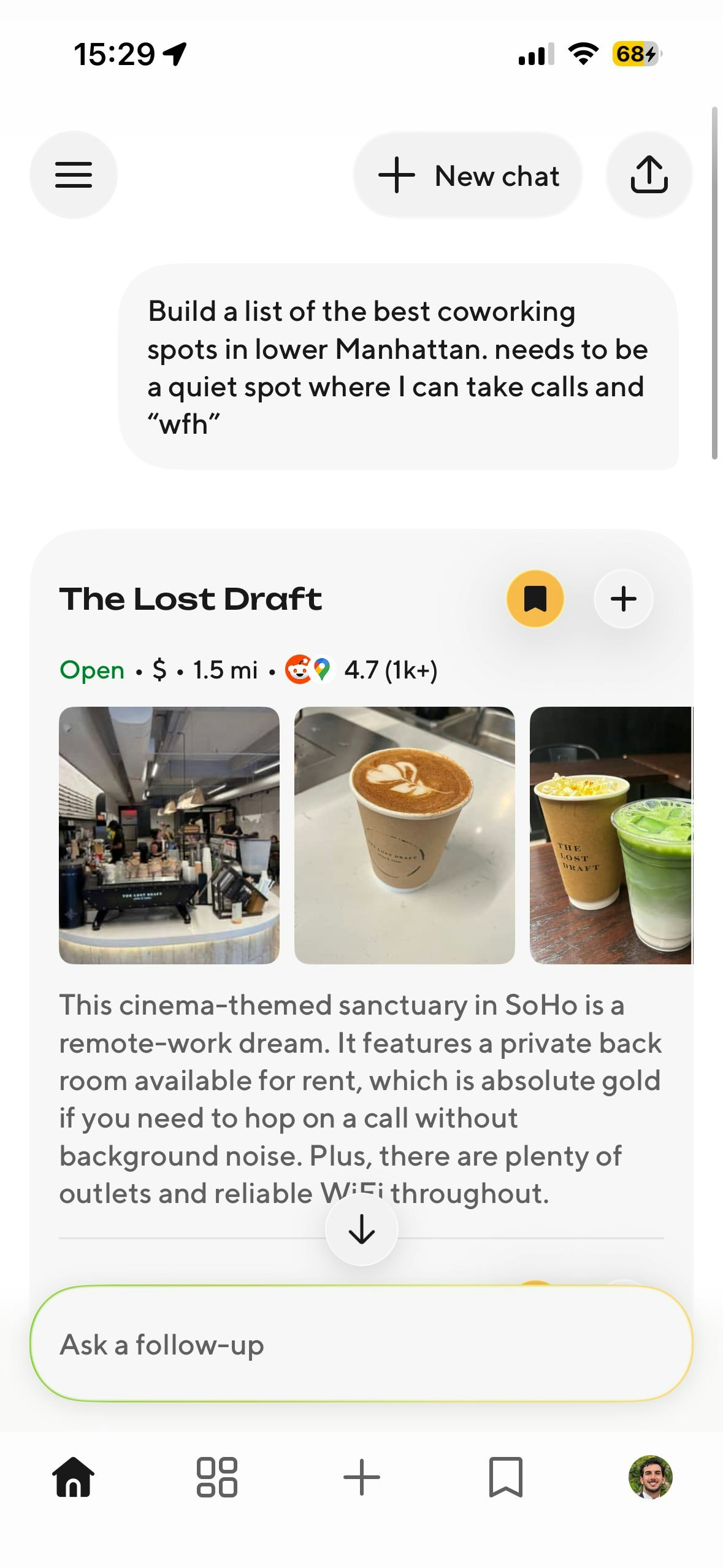Image resolution: width=723 pixels, height=1568 pixels.
Task: Open the matcha drinks photo
Action: click(x=611, y=835)
